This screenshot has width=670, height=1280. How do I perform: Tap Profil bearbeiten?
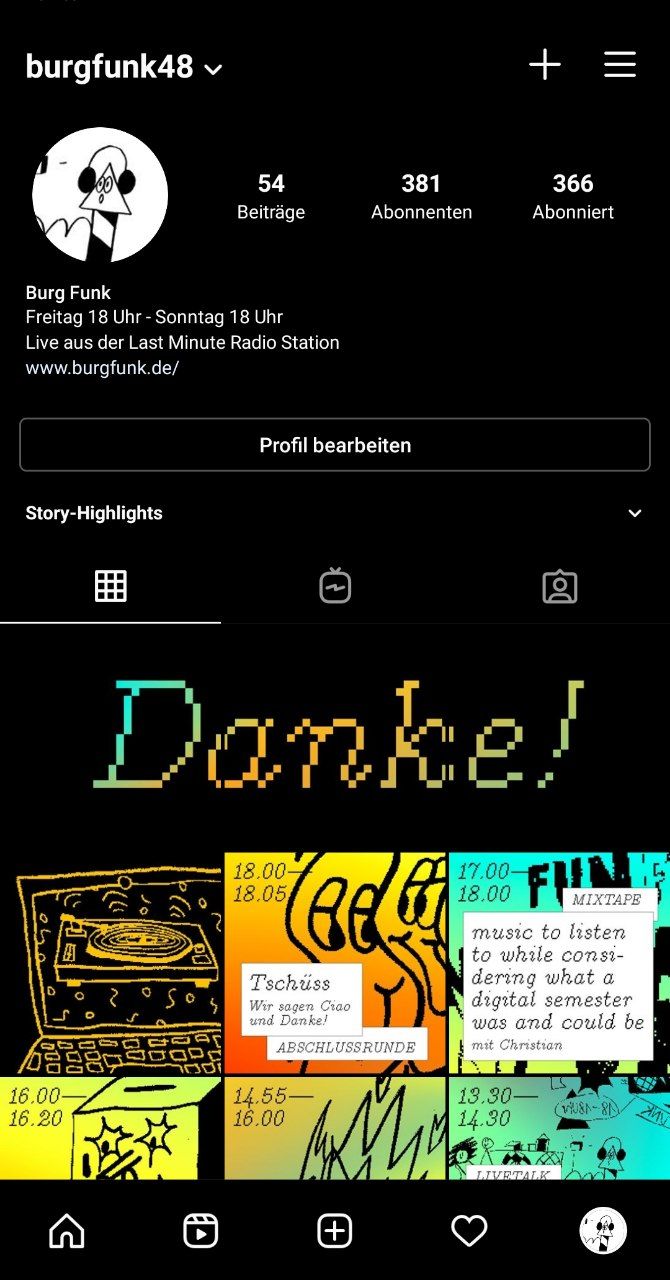point(335,445)
